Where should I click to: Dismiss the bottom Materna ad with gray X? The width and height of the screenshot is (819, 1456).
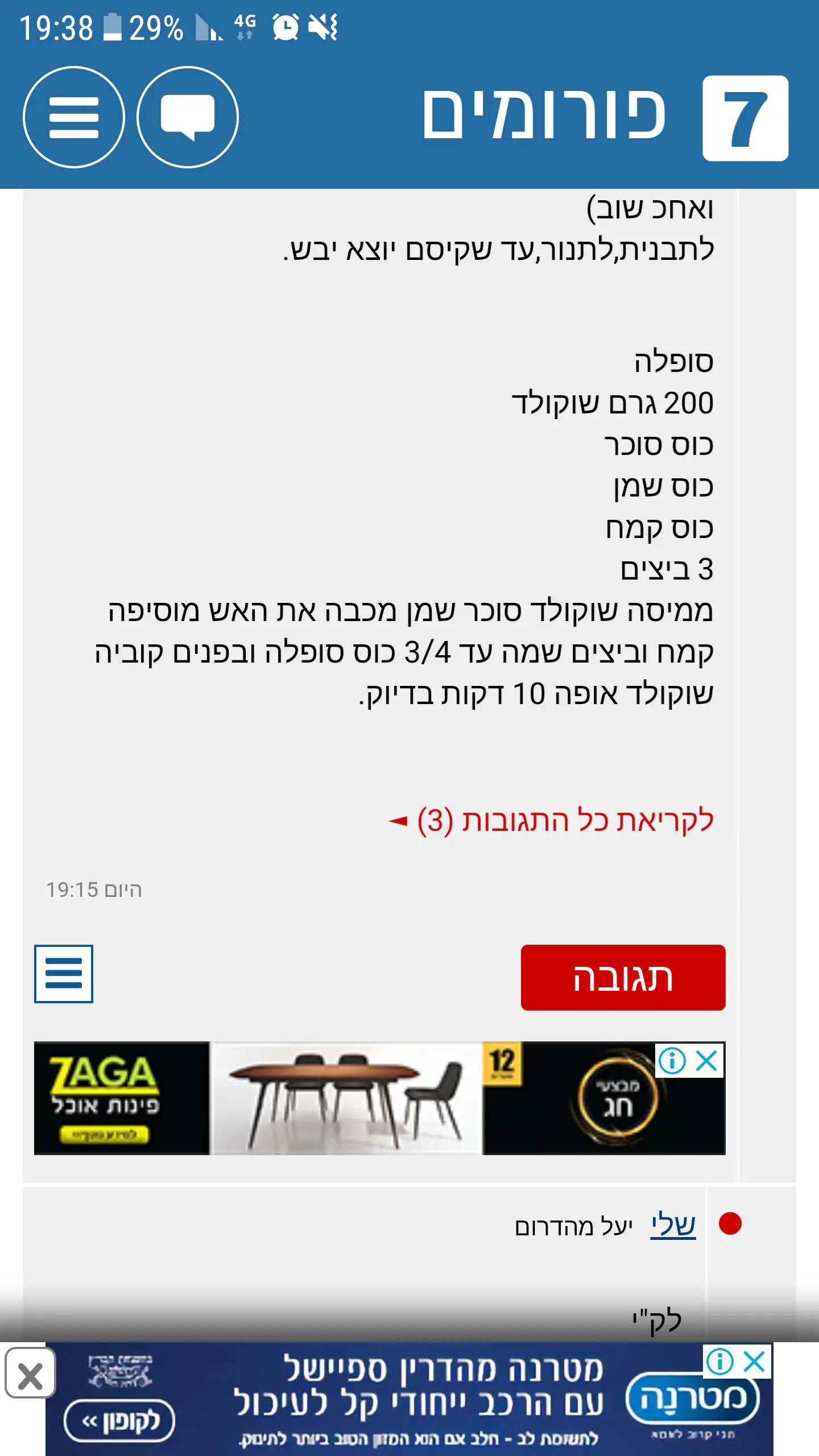[x=30, y=1373]
